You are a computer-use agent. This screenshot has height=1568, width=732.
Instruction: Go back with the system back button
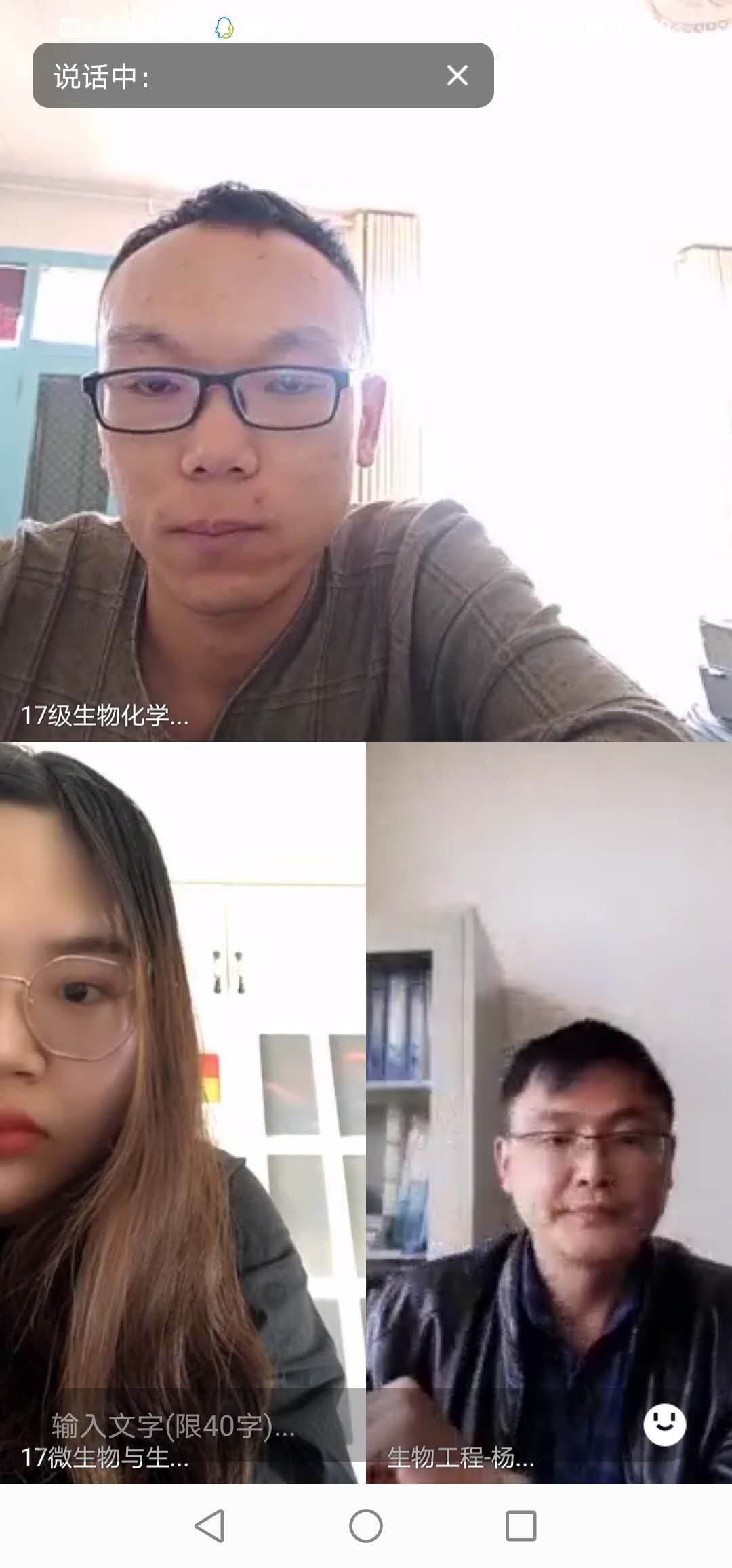click(209, 1526)
